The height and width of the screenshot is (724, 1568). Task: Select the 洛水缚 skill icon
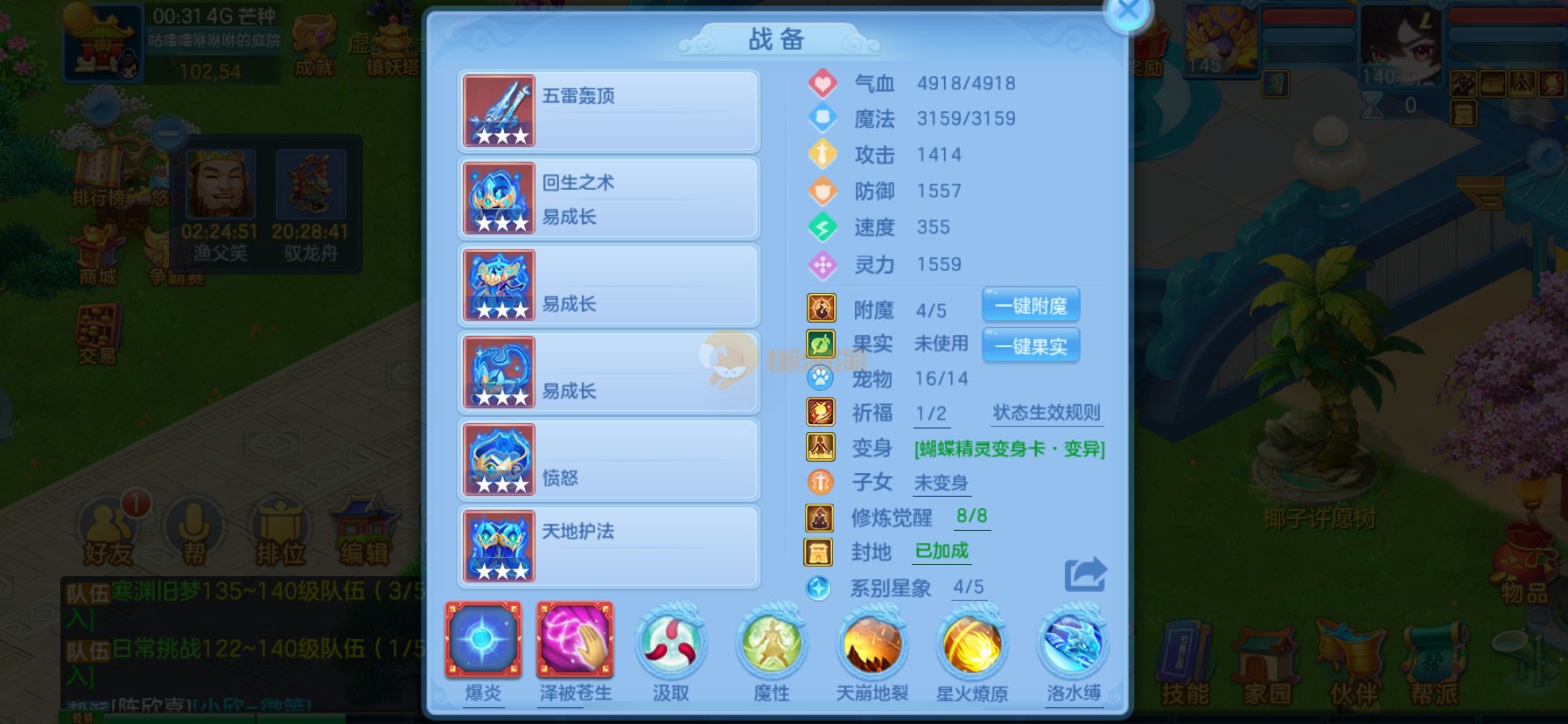pos(1074,644)
